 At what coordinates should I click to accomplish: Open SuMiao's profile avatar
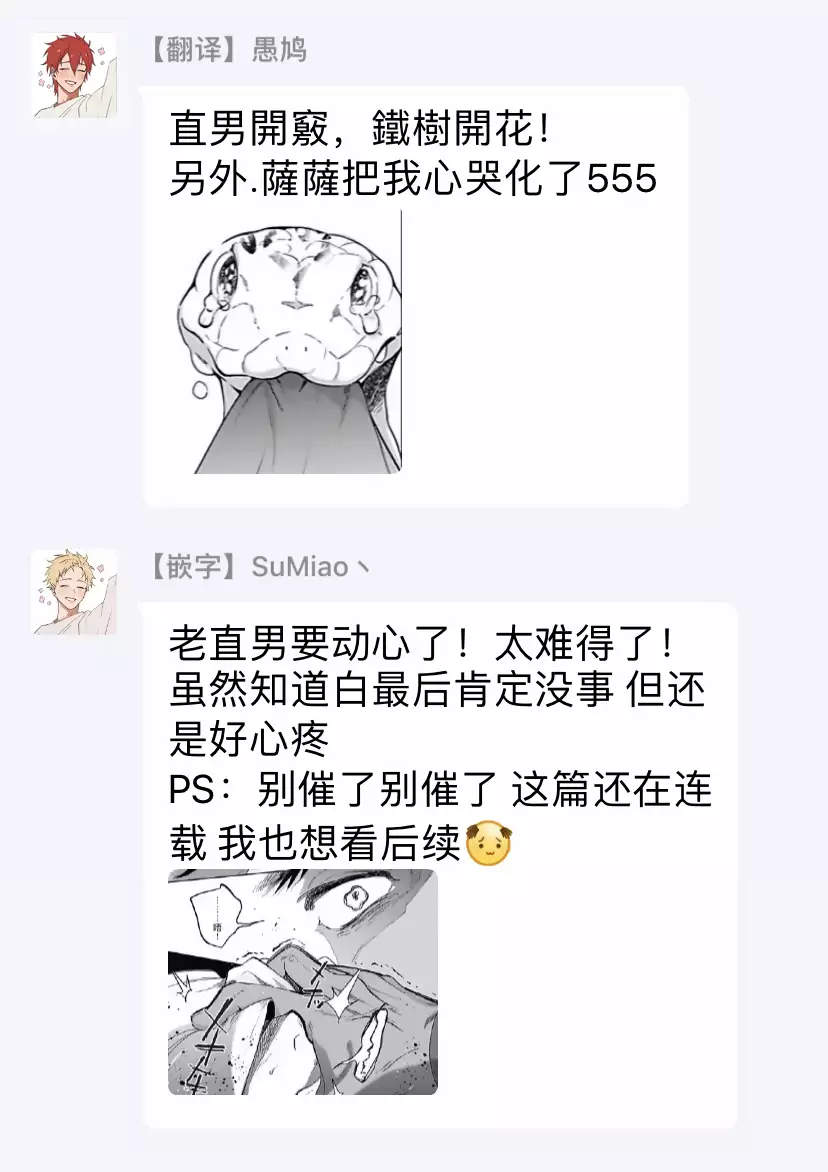(x=74, y=592)
